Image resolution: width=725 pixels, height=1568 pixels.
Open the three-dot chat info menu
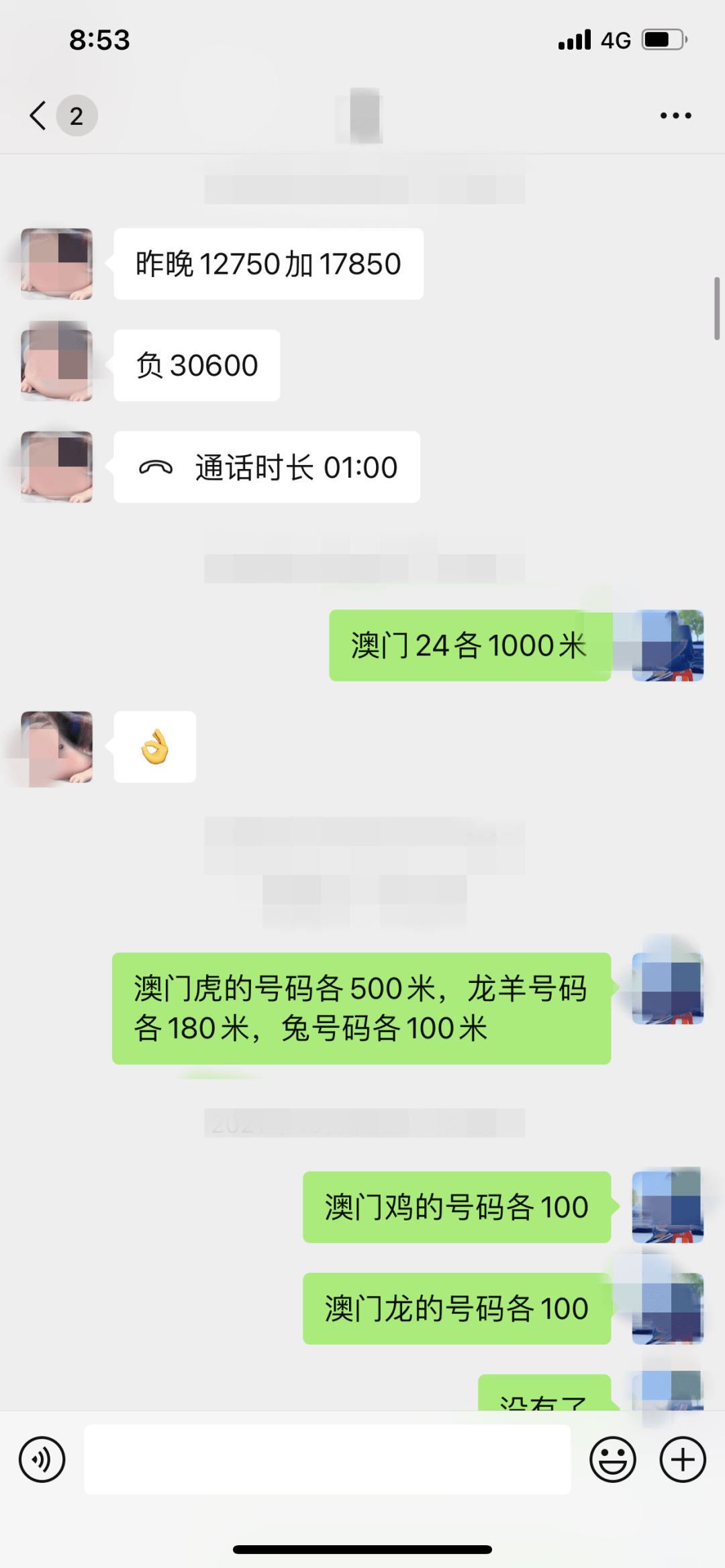[x=675, y=115]
